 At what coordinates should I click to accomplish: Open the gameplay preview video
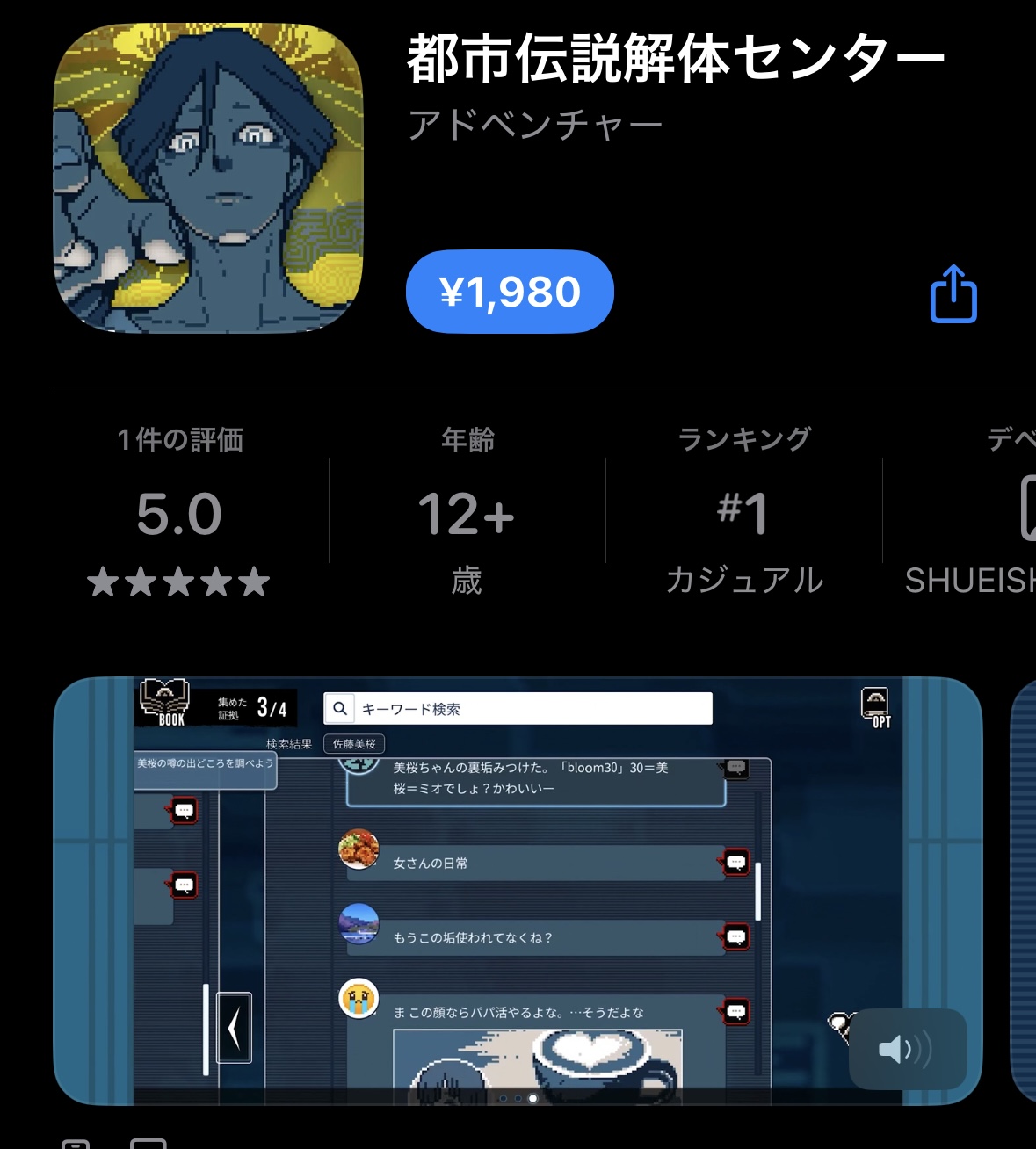click(517, 889)
